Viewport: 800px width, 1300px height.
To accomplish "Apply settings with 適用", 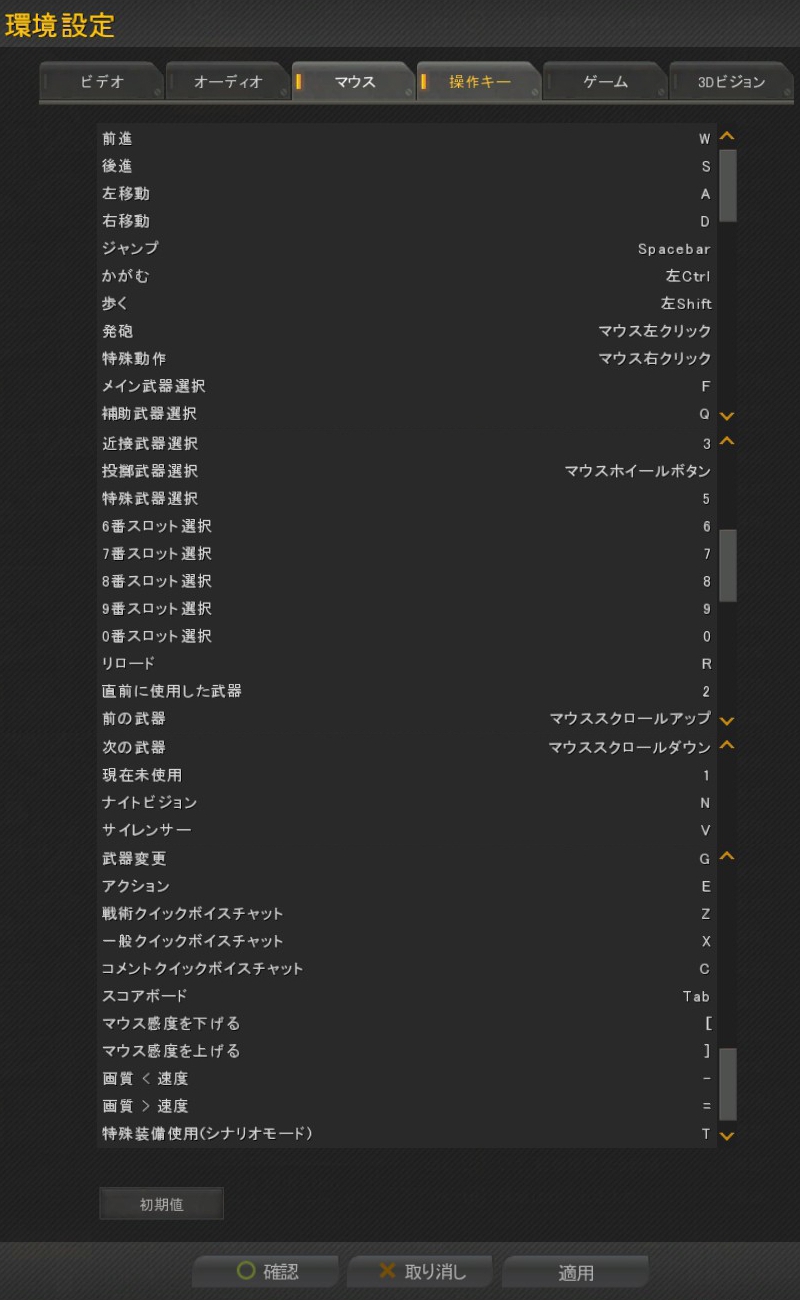I will 575,1273.
